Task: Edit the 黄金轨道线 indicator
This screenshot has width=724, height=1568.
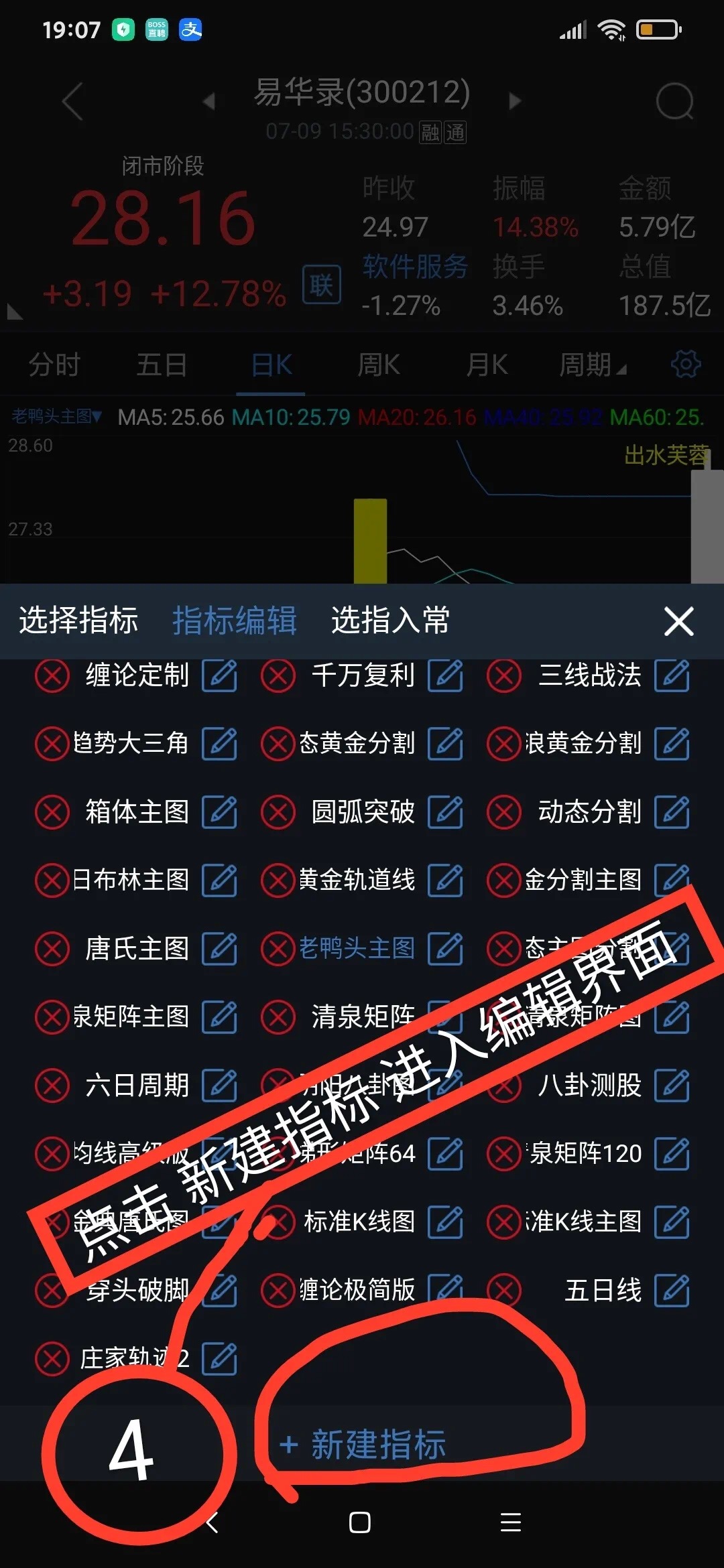Action: point(445,880)
